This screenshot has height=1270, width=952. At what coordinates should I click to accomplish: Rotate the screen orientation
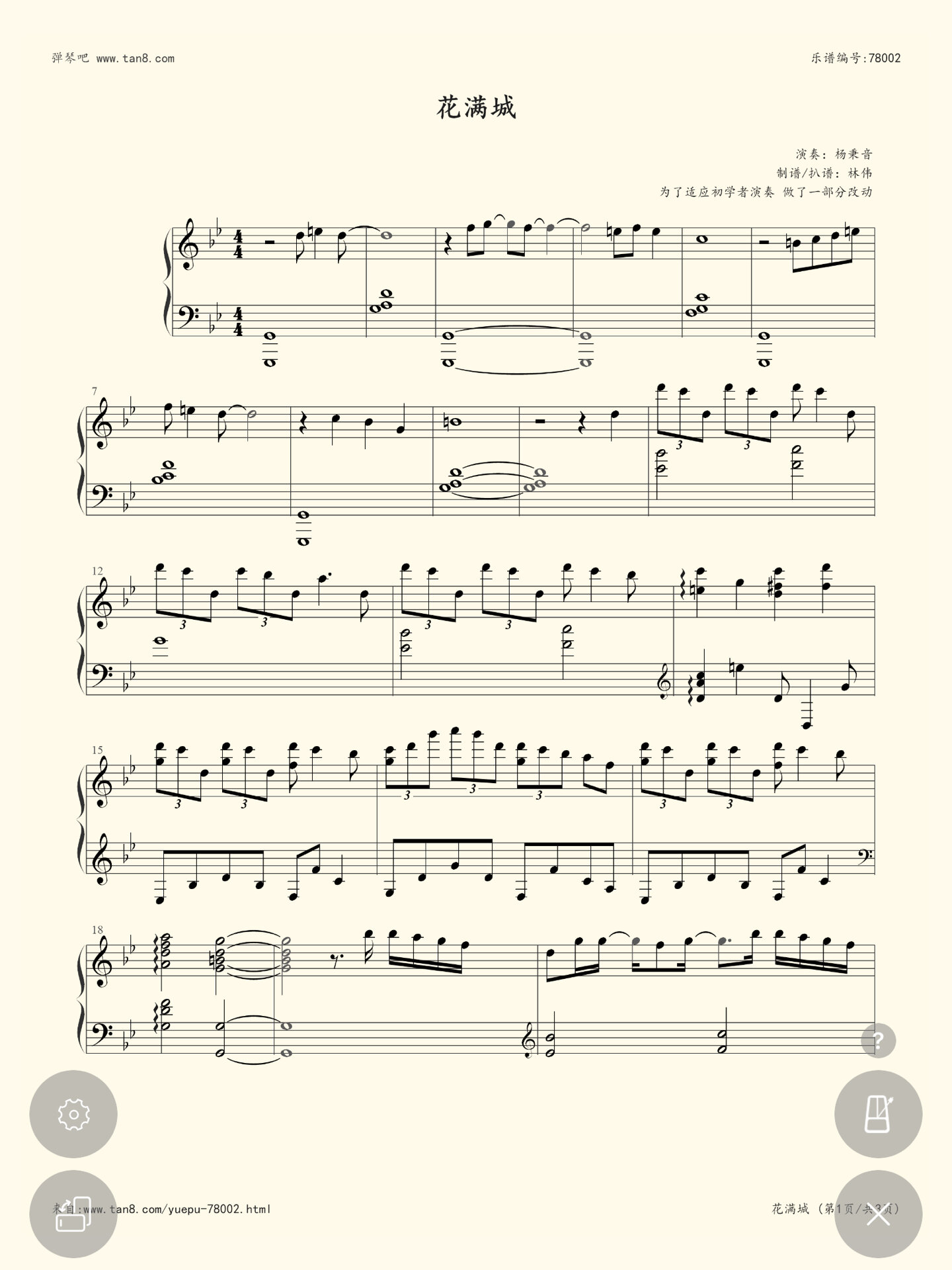tap(73, 1214)
